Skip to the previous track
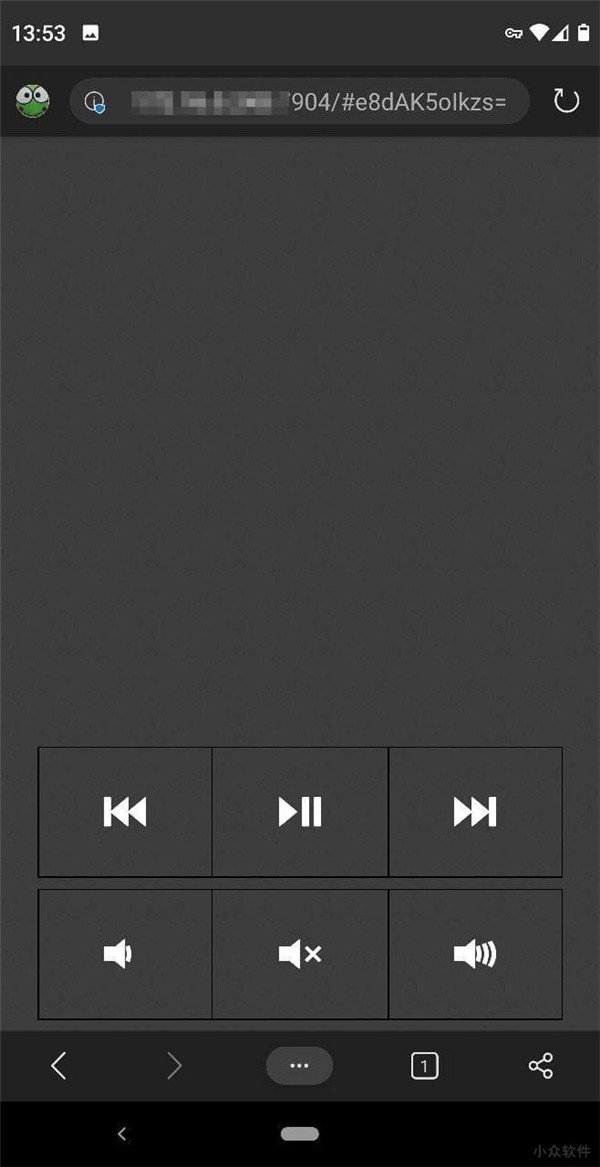 coord(125,811)
